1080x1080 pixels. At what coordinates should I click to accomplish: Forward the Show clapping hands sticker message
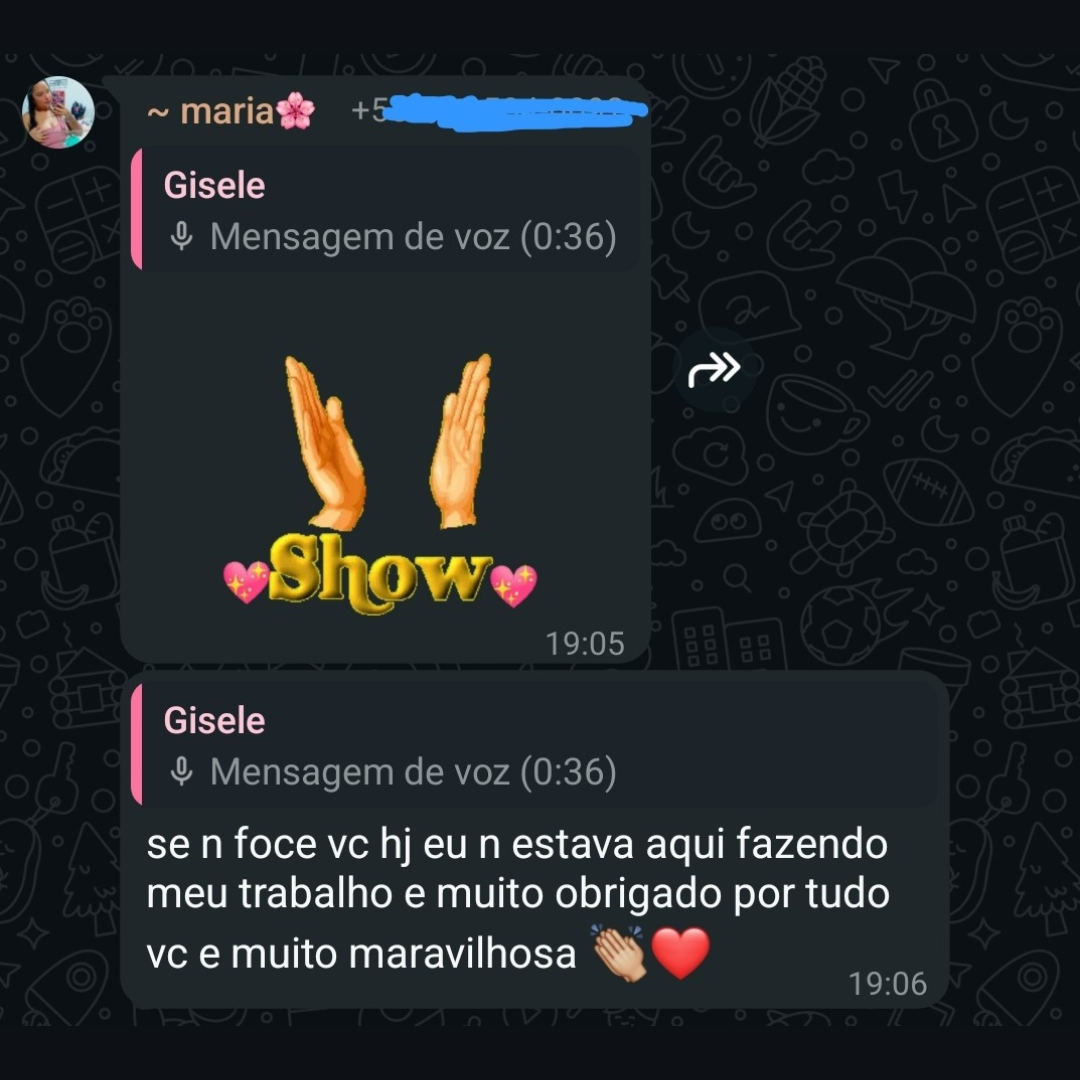(714, 369)
